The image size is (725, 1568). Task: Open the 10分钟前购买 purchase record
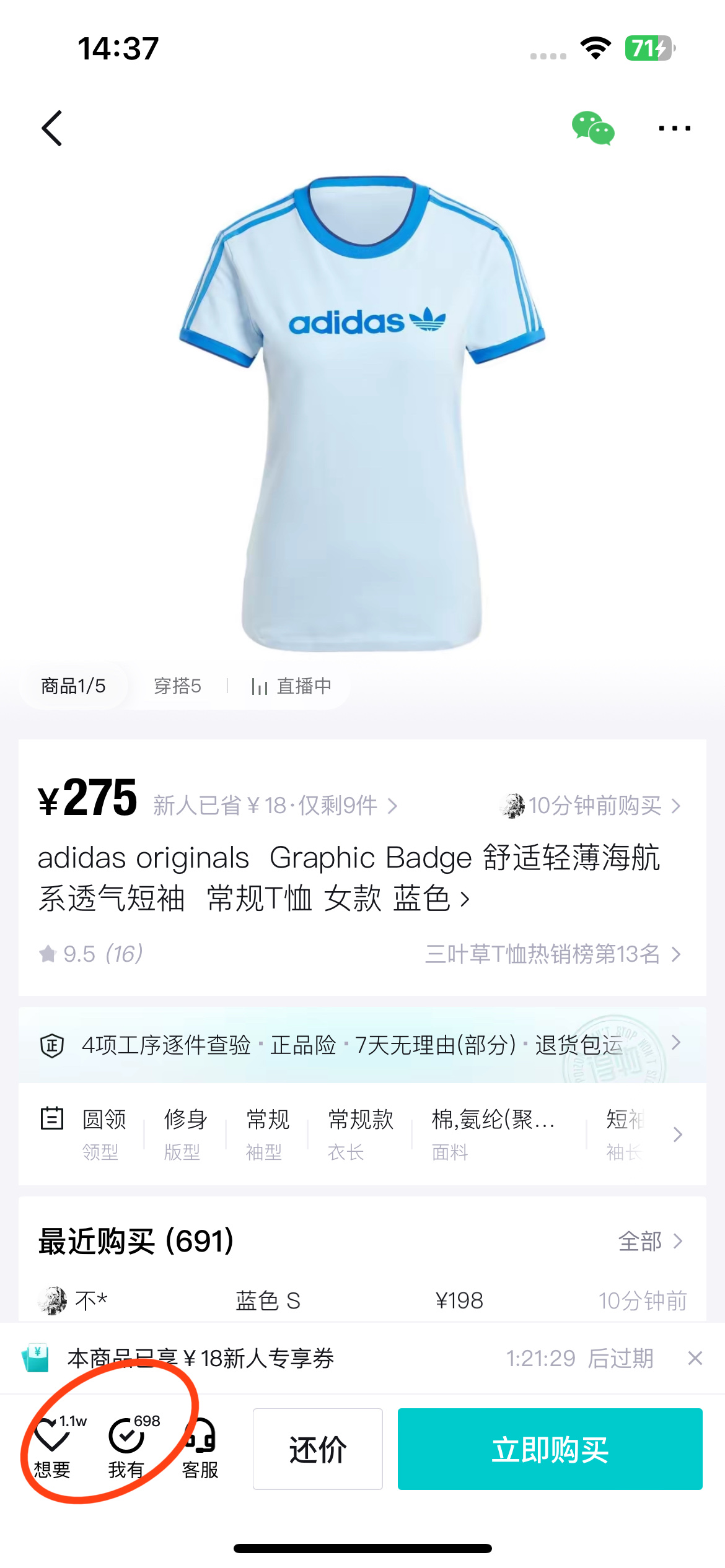[x=591, y=806]
